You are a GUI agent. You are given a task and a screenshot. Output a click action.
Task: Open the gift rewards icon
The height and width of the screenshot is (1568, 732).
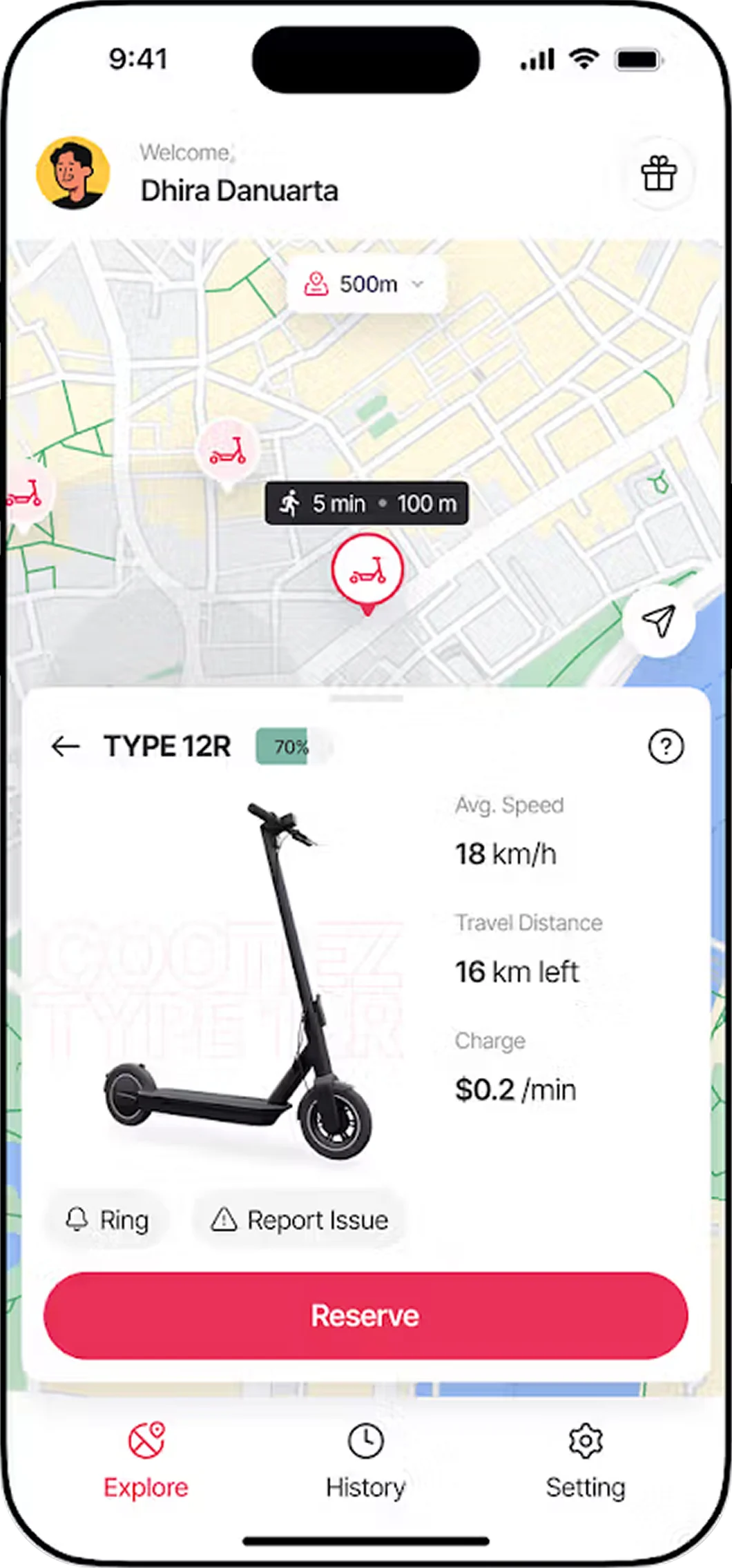658,173
